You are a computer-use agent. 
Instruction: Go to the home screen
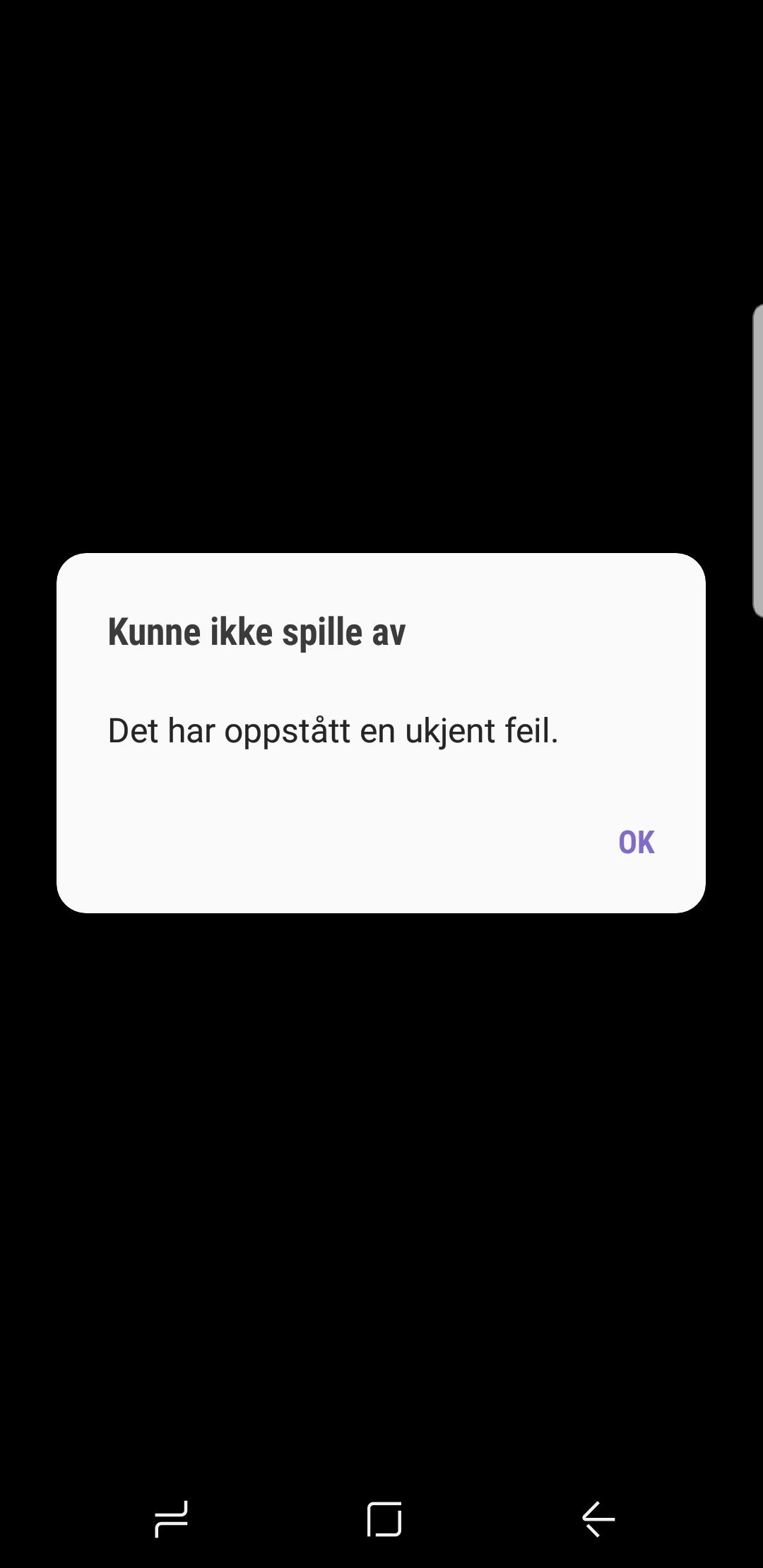(384, 1519)
